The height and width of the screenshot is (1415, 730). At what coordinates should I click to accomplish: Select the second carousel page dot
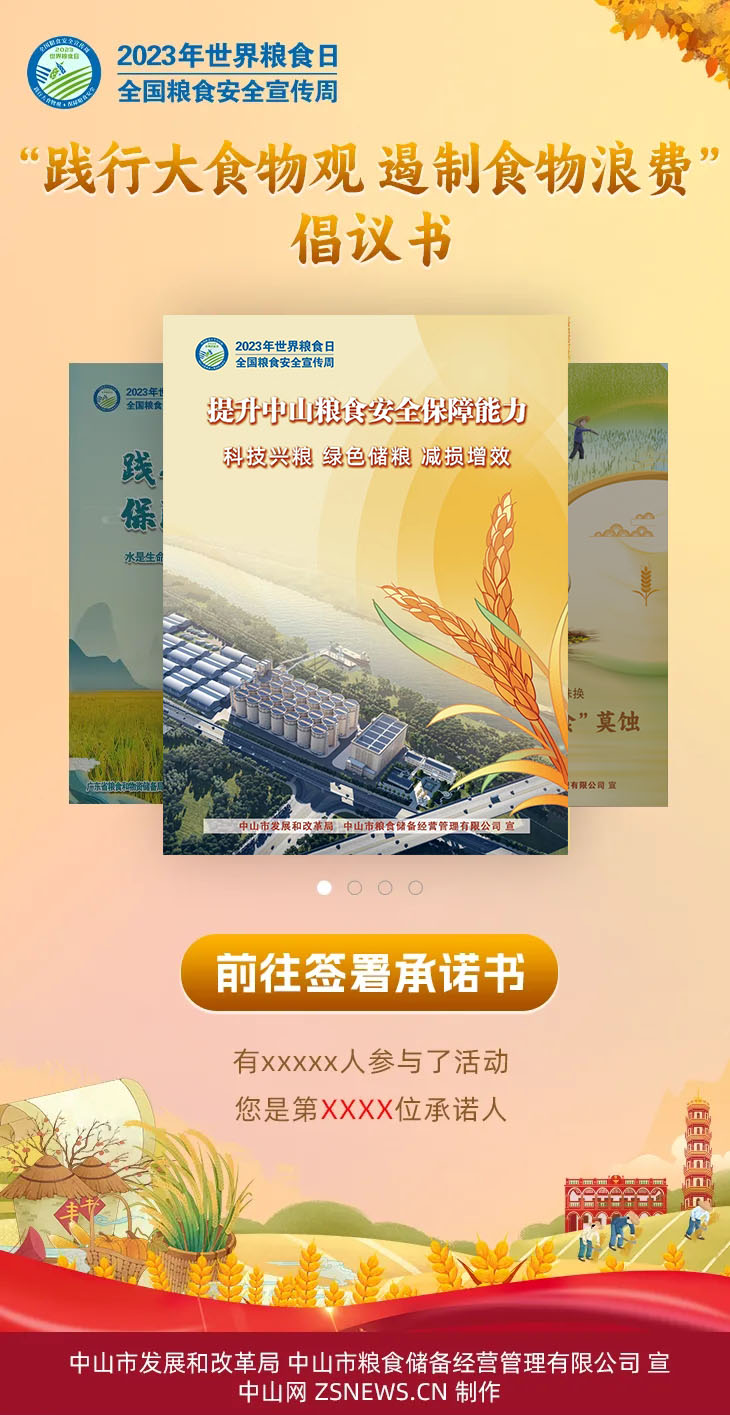(354, 887)
